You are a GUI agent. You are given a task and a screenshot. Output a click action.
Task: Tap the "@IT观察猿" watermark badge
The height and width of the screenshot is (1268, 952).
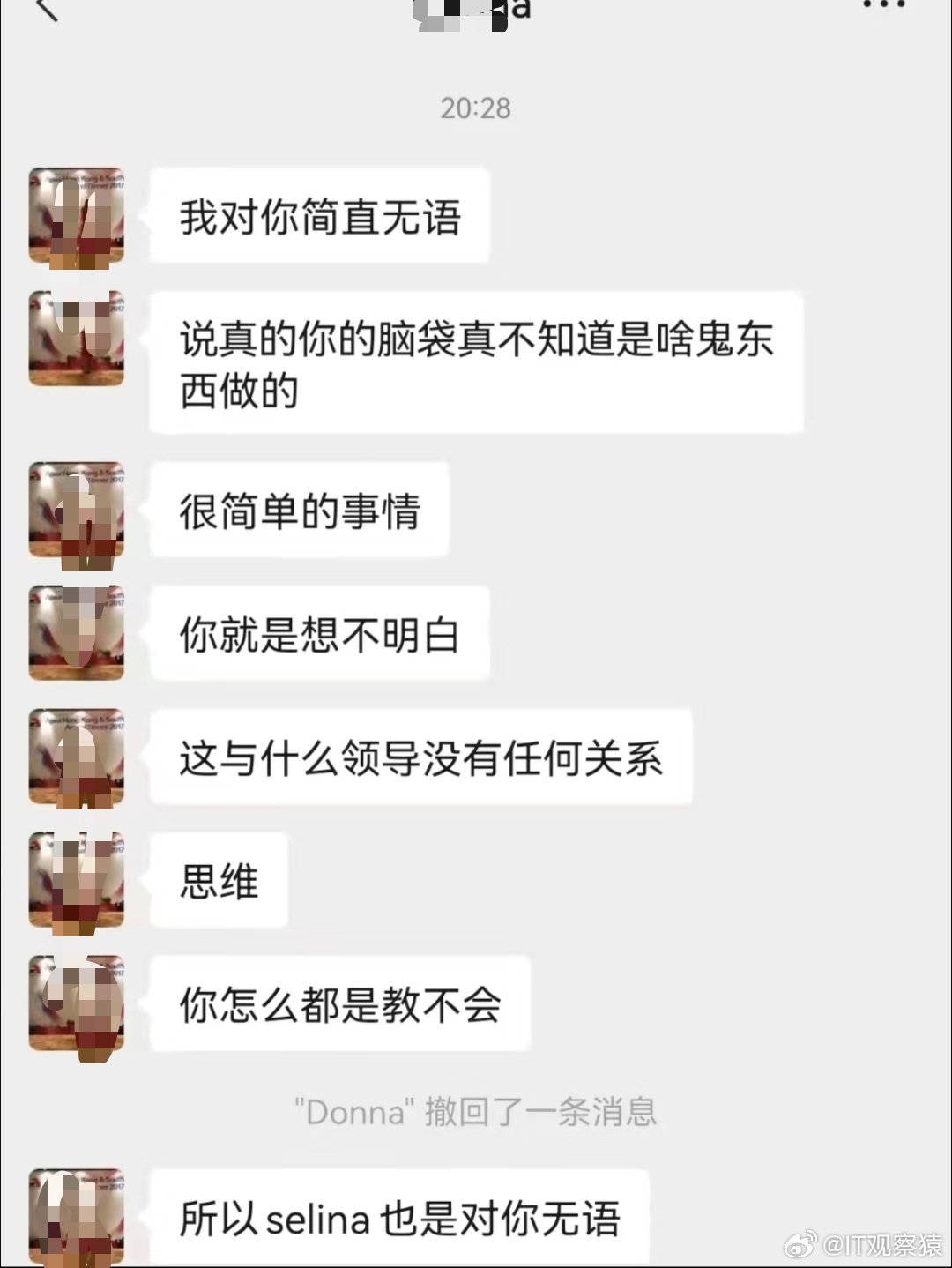[859, 1245]
